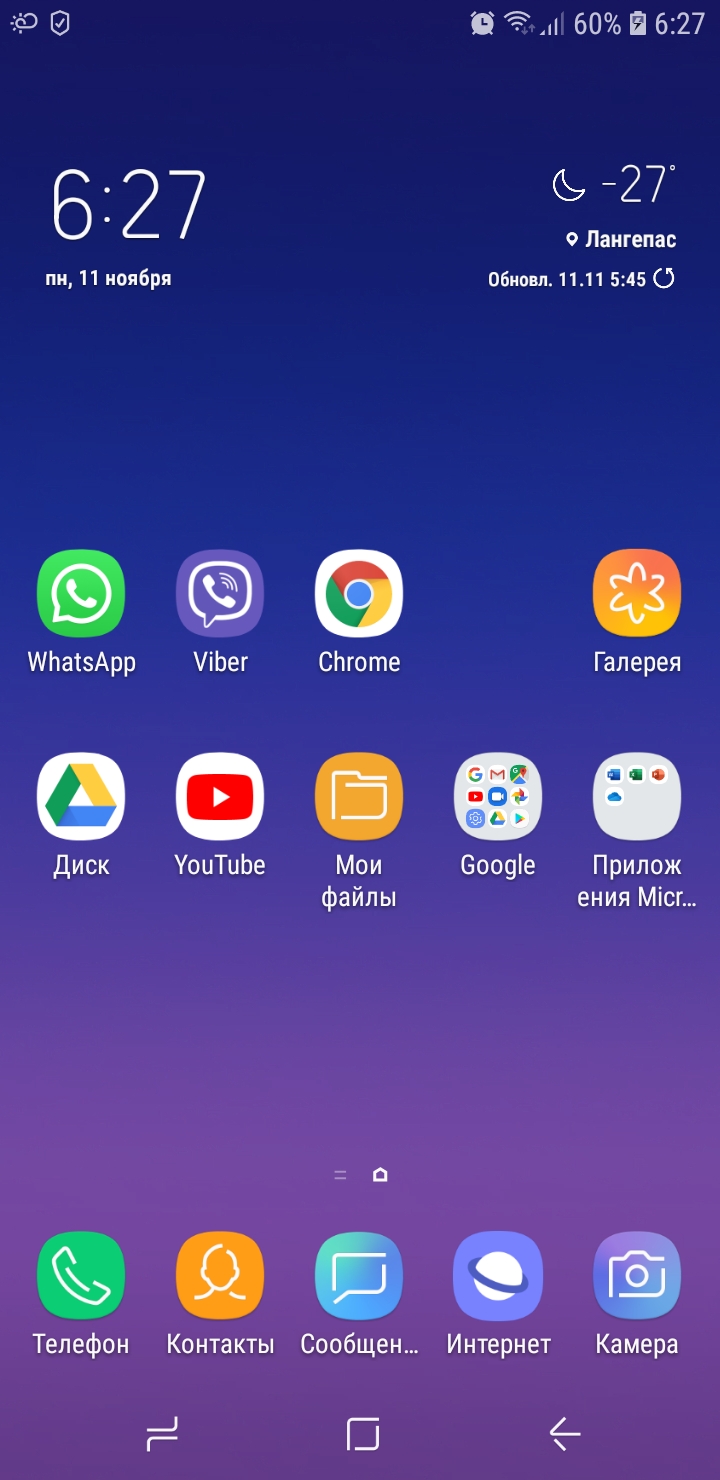This screenshot has height=1480, width=720.
Task: Open WhatsApp
Action: [x=81, y=594]
